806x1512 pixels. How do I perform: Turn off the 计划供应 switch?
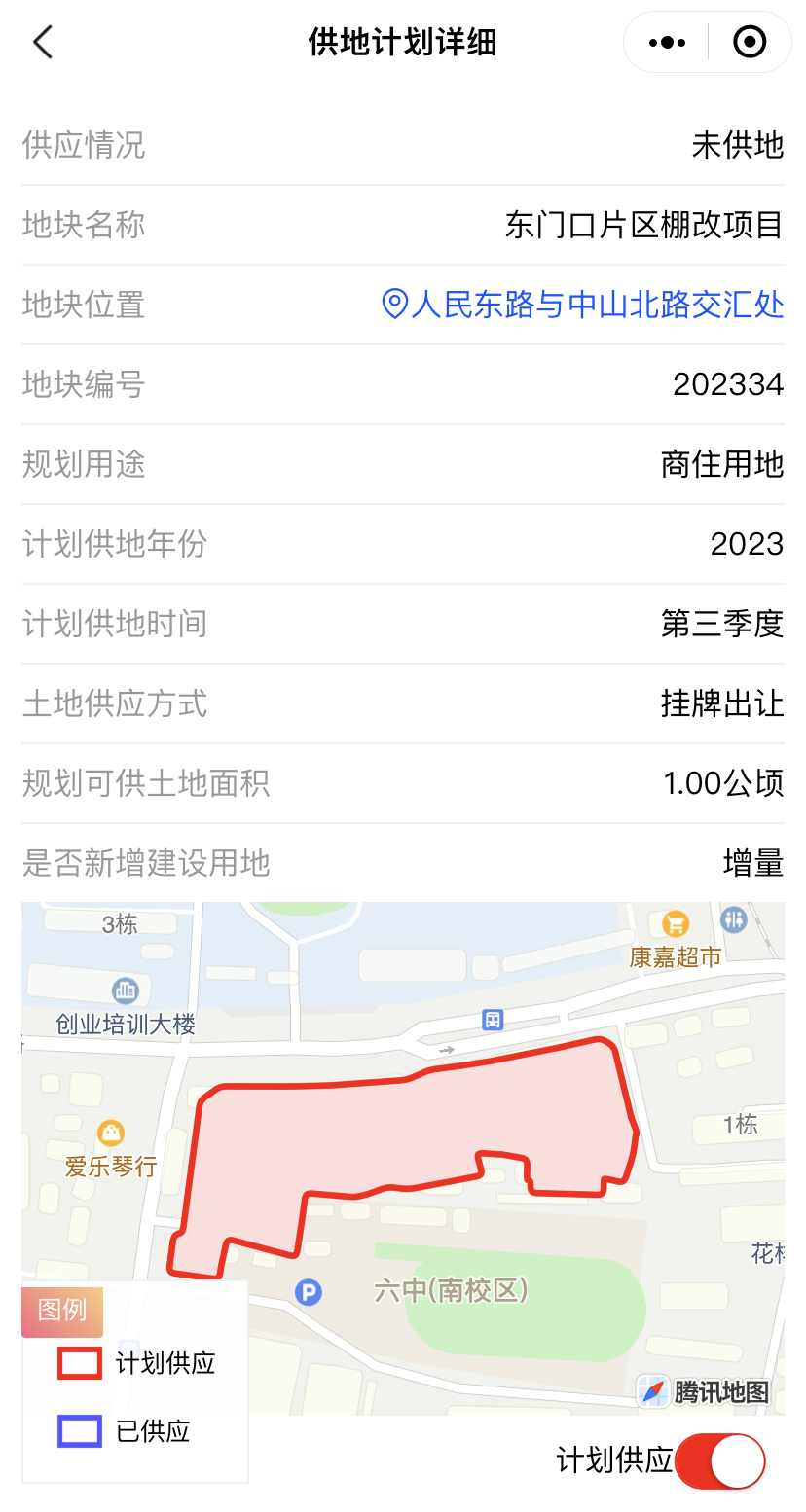[x=719, y=1460]
